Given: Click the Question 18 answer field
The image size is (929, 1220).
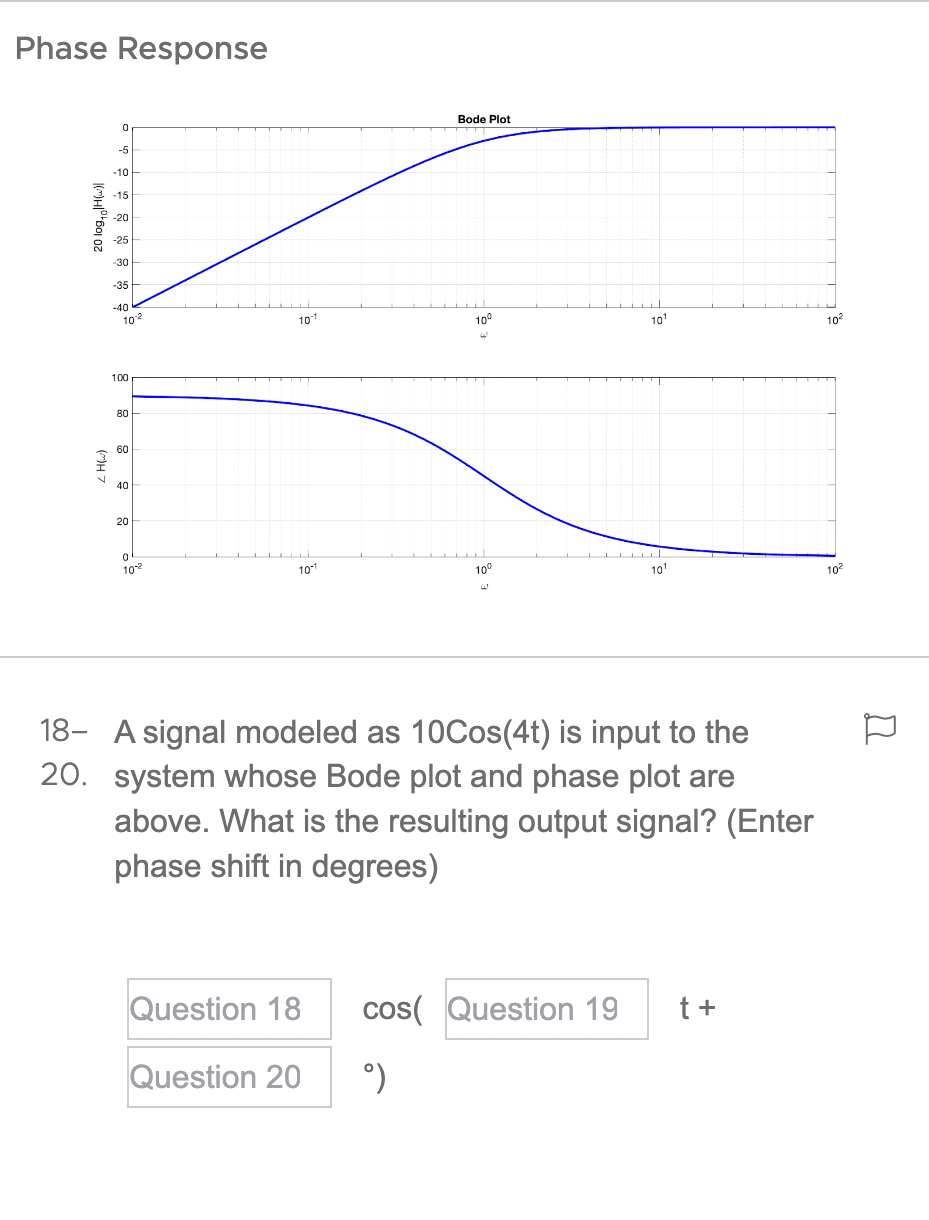Looking at the screenshot, I should pos(229,1009).
